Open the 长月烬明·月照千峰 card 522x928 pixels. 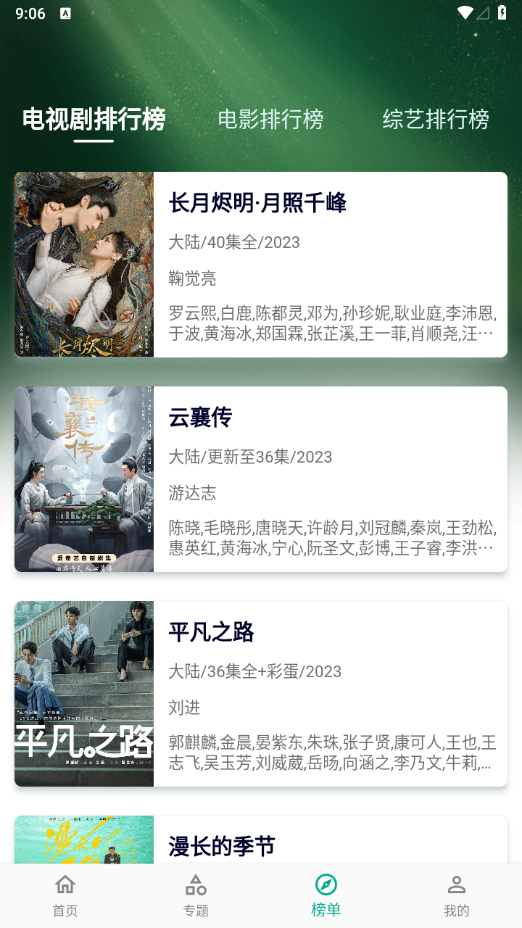(x=261, y=265)
